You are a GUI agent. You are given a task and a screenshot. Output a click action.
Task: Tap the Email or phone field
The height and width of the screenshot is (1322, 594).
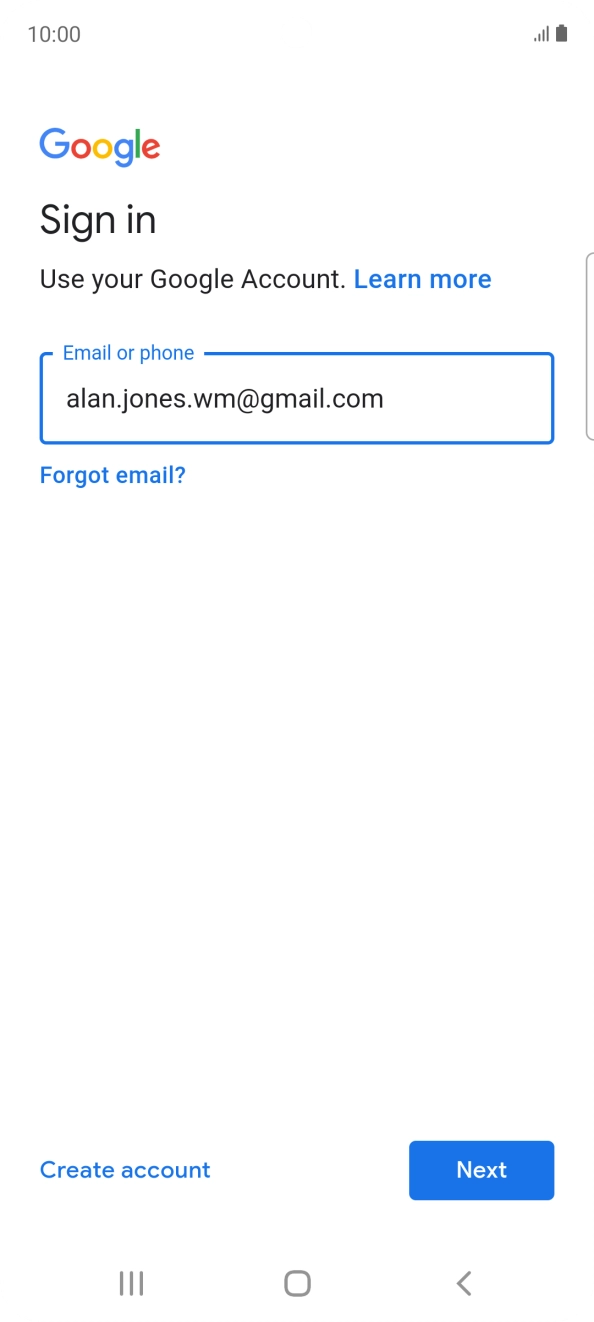(296, 398)
